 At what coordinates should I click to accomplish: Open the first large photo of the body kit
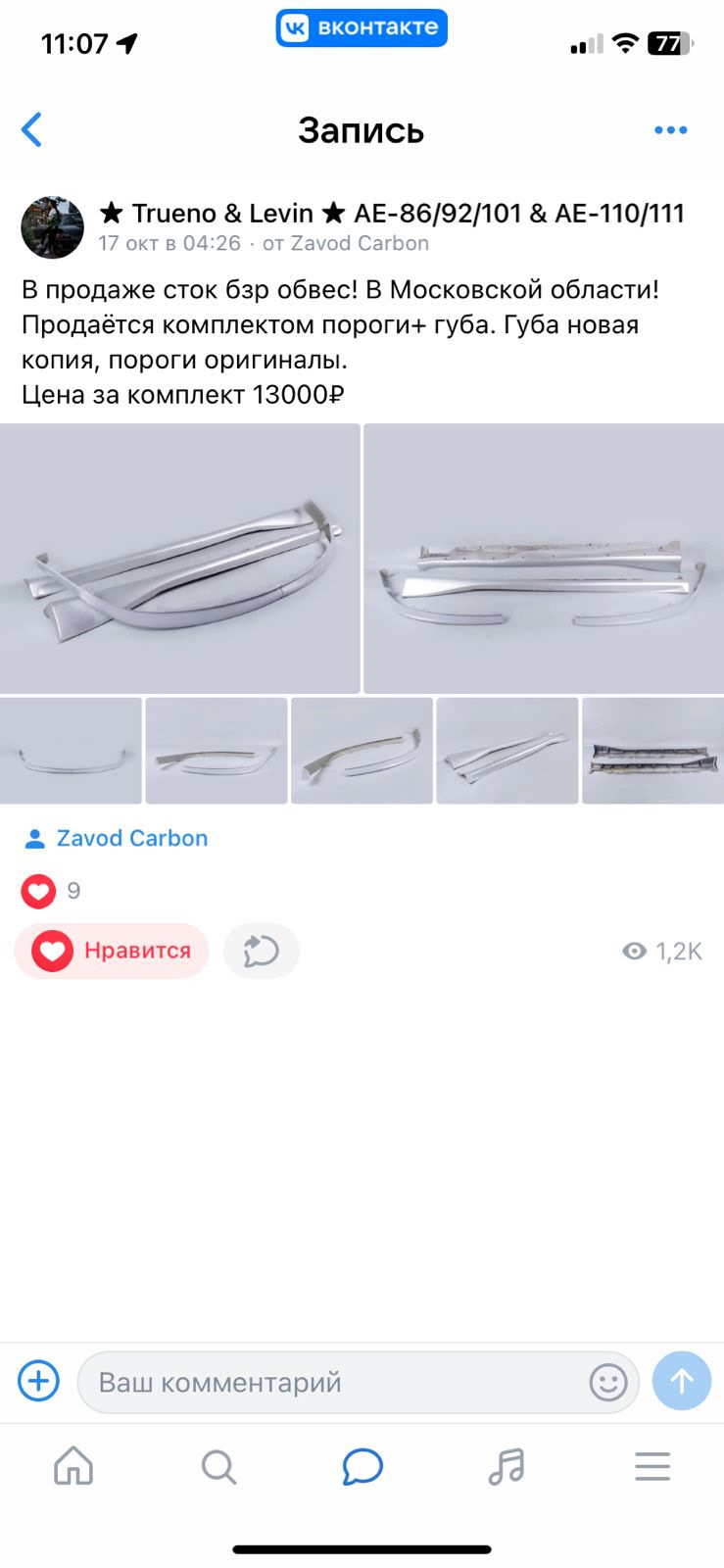(x=179, y=559)
